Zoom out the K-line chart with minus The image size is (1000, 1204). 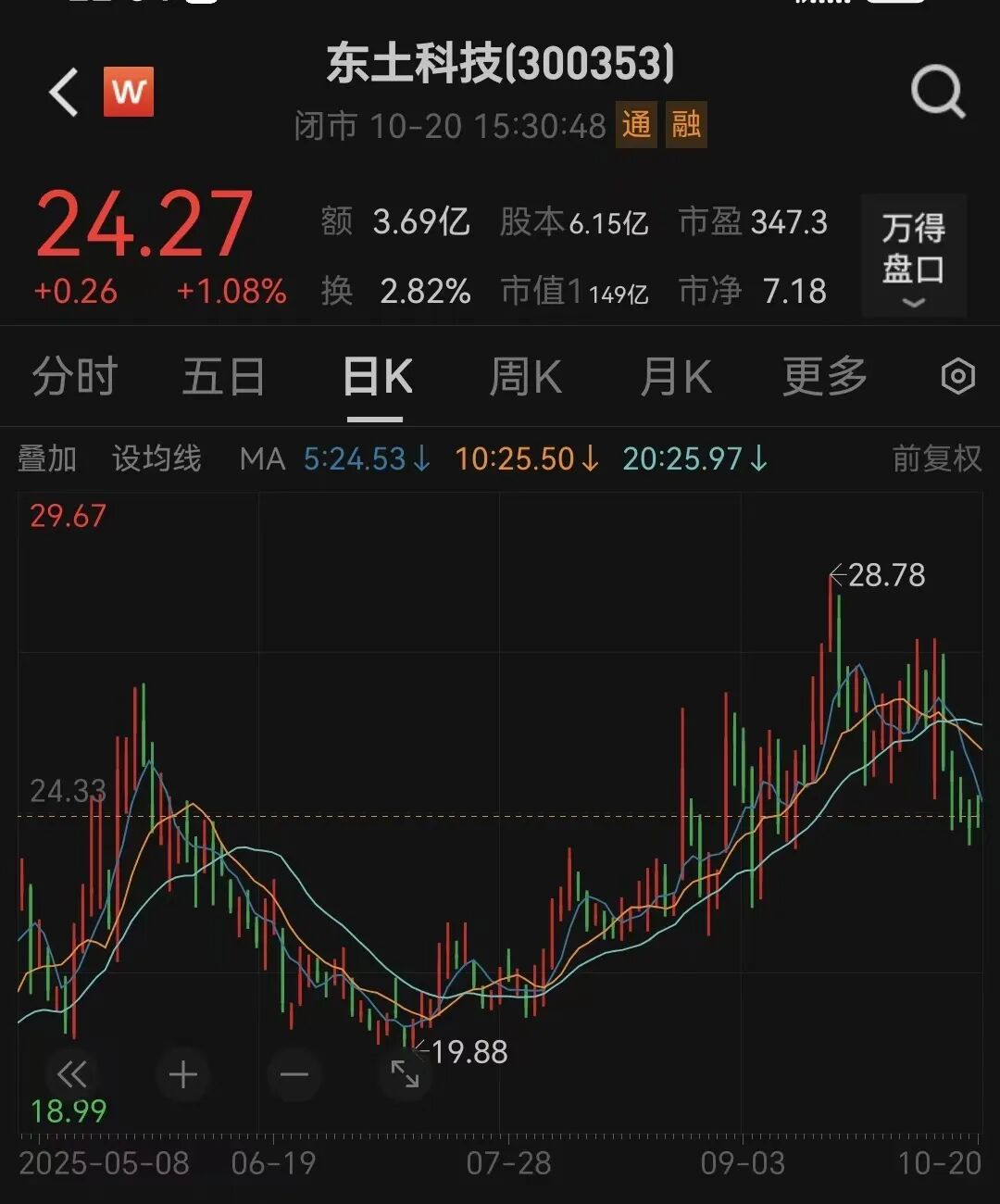(294, 1074)
